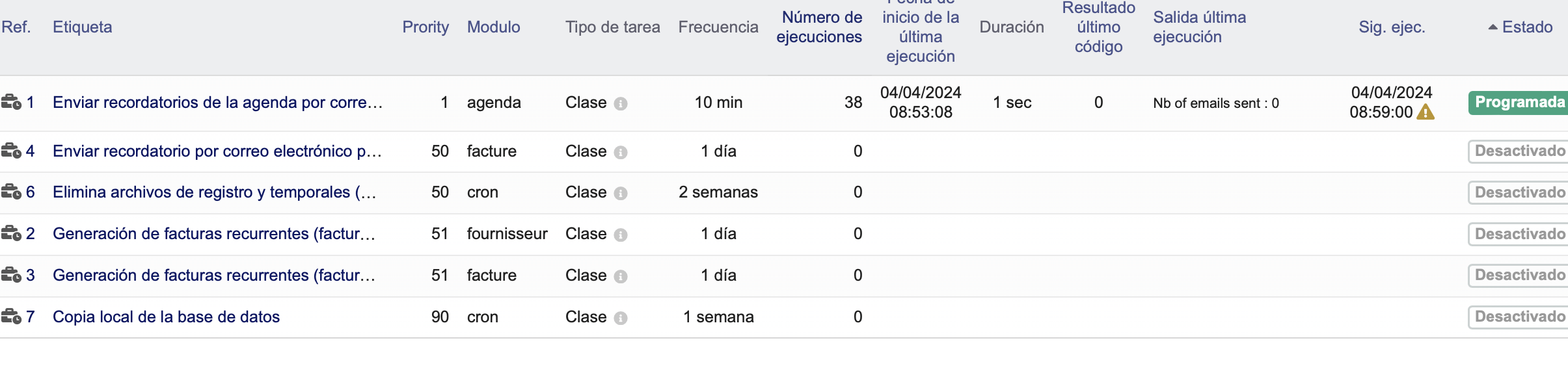The width and height of the screenshot is (1568, 386).
Task: Open job ref 1 for agenda reminders
Action: (x=30, y=103)
